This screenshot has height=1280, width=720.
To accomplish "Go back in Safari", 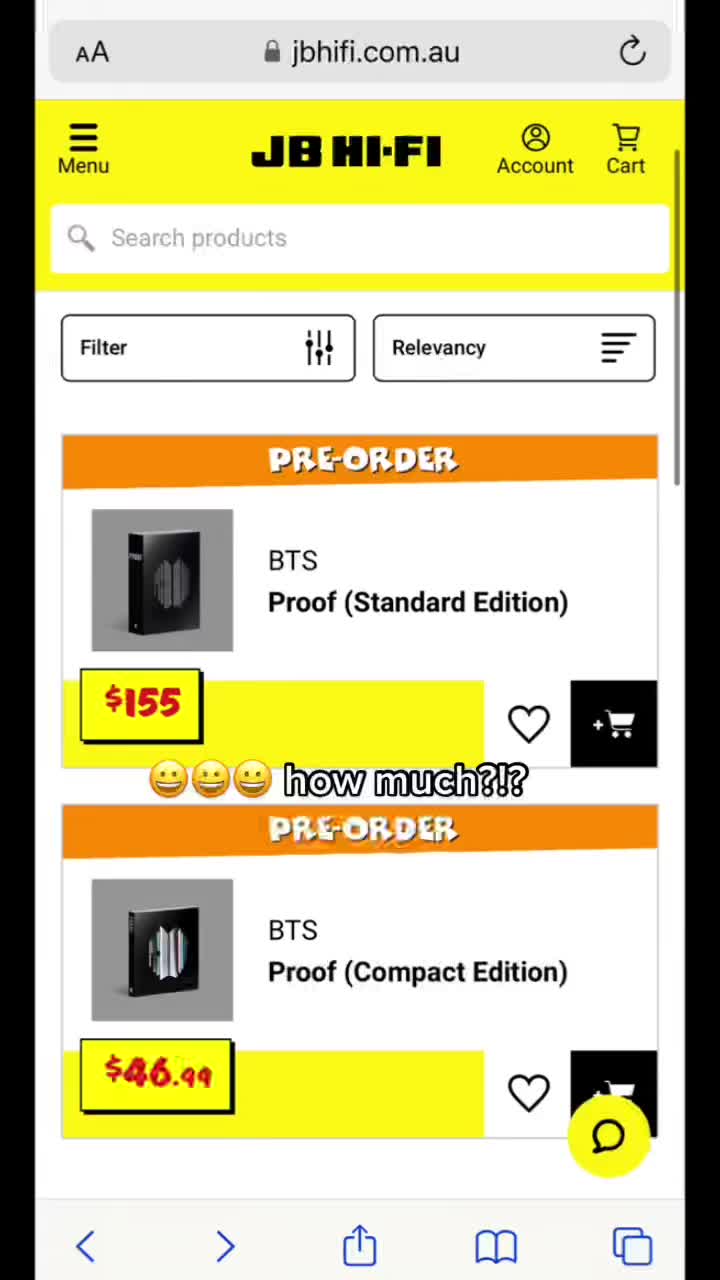I will [86, 1246].
